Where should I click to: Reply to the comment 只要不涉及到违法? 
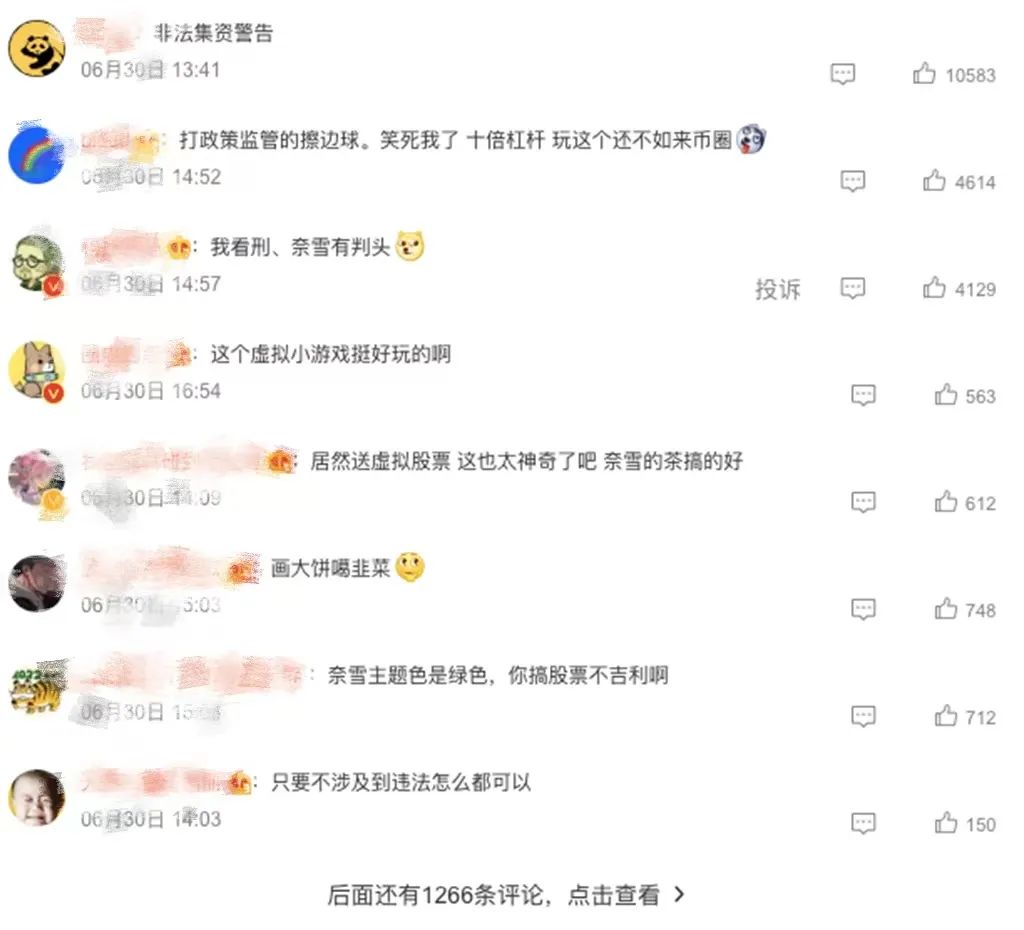pos(863,824)
